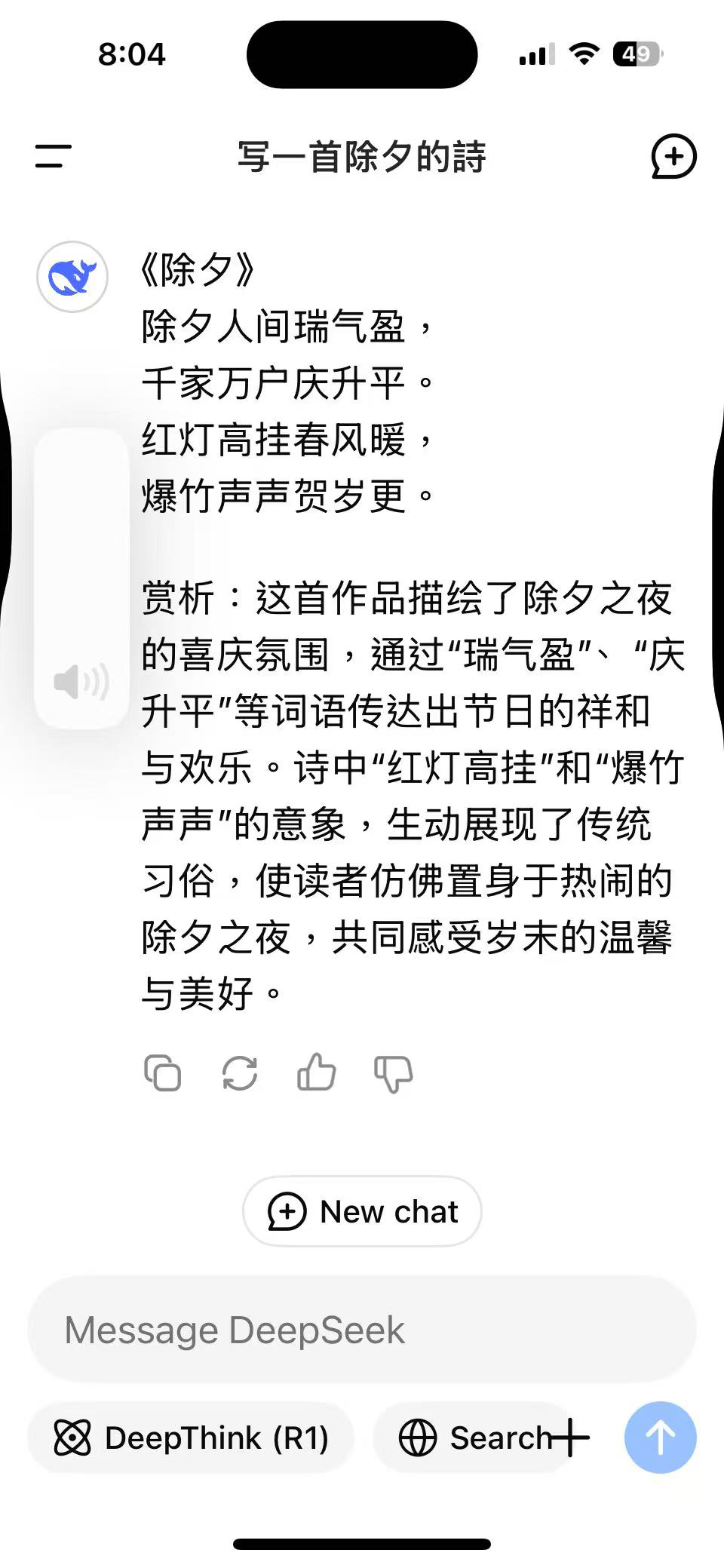Tap the speaker volume icon
This screenshot has width=724, height=1568.
(81, 682)
